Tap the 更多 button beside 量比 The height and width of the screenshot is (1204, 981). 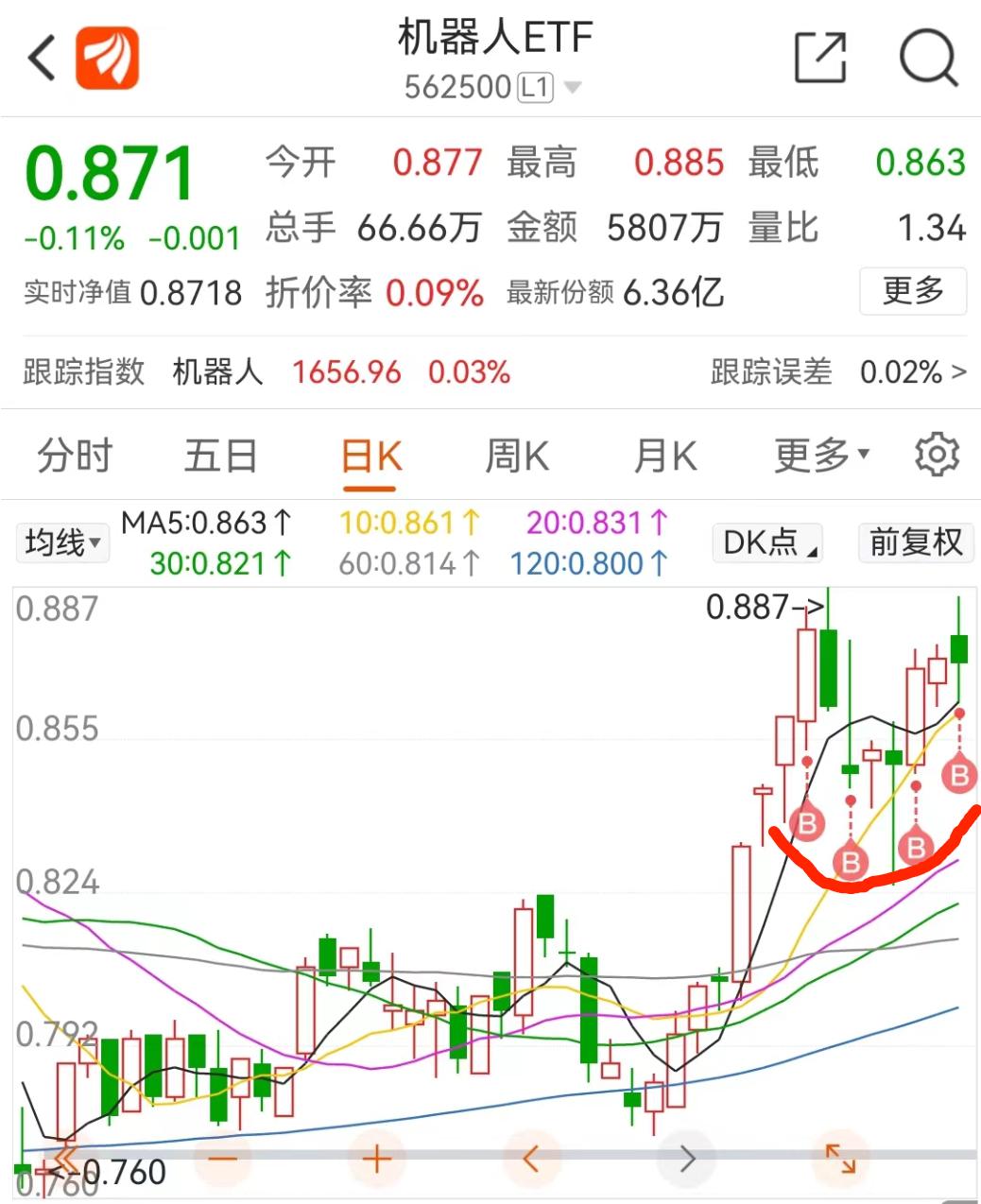coord(911,293)
